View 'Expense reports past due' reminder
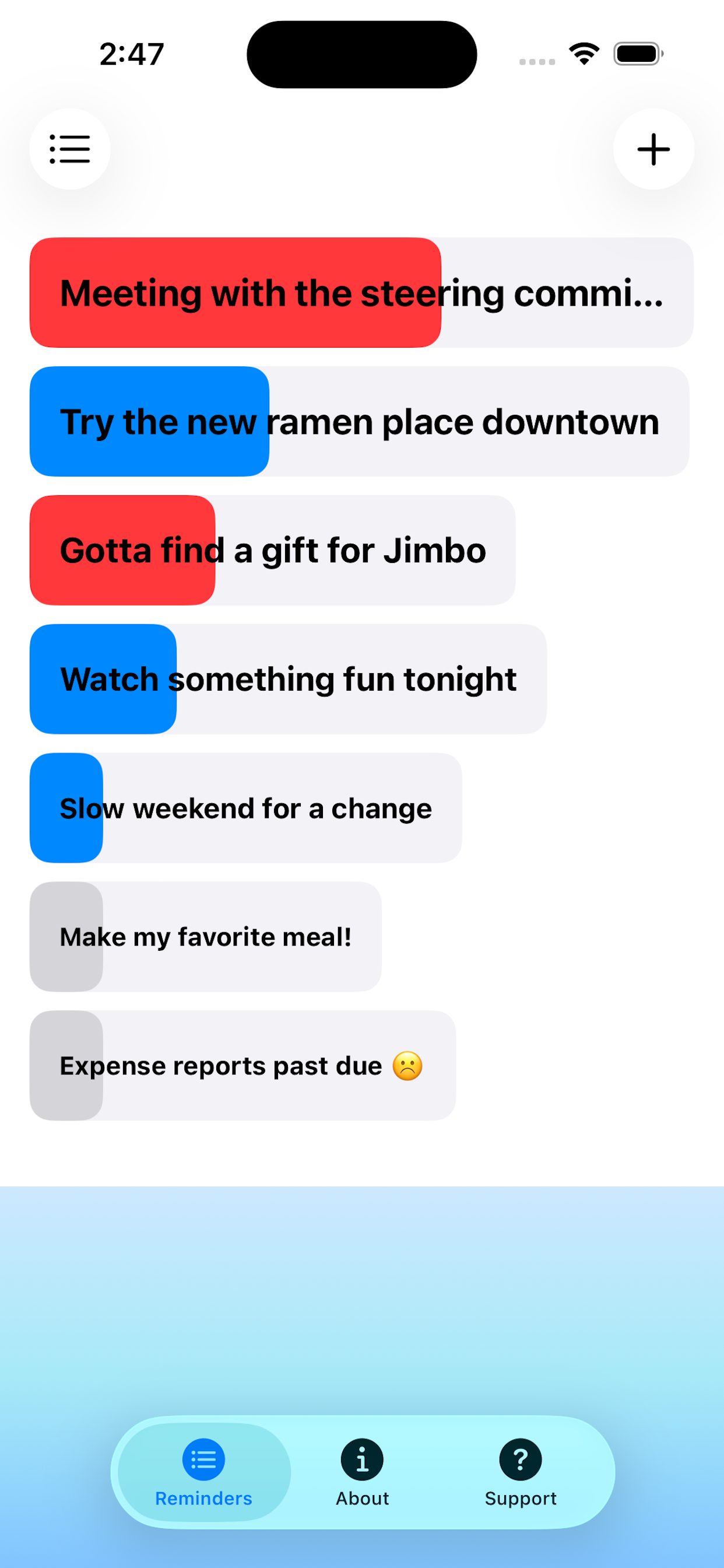This screenshot has height=1568, width=724. tap(242, 1065)
